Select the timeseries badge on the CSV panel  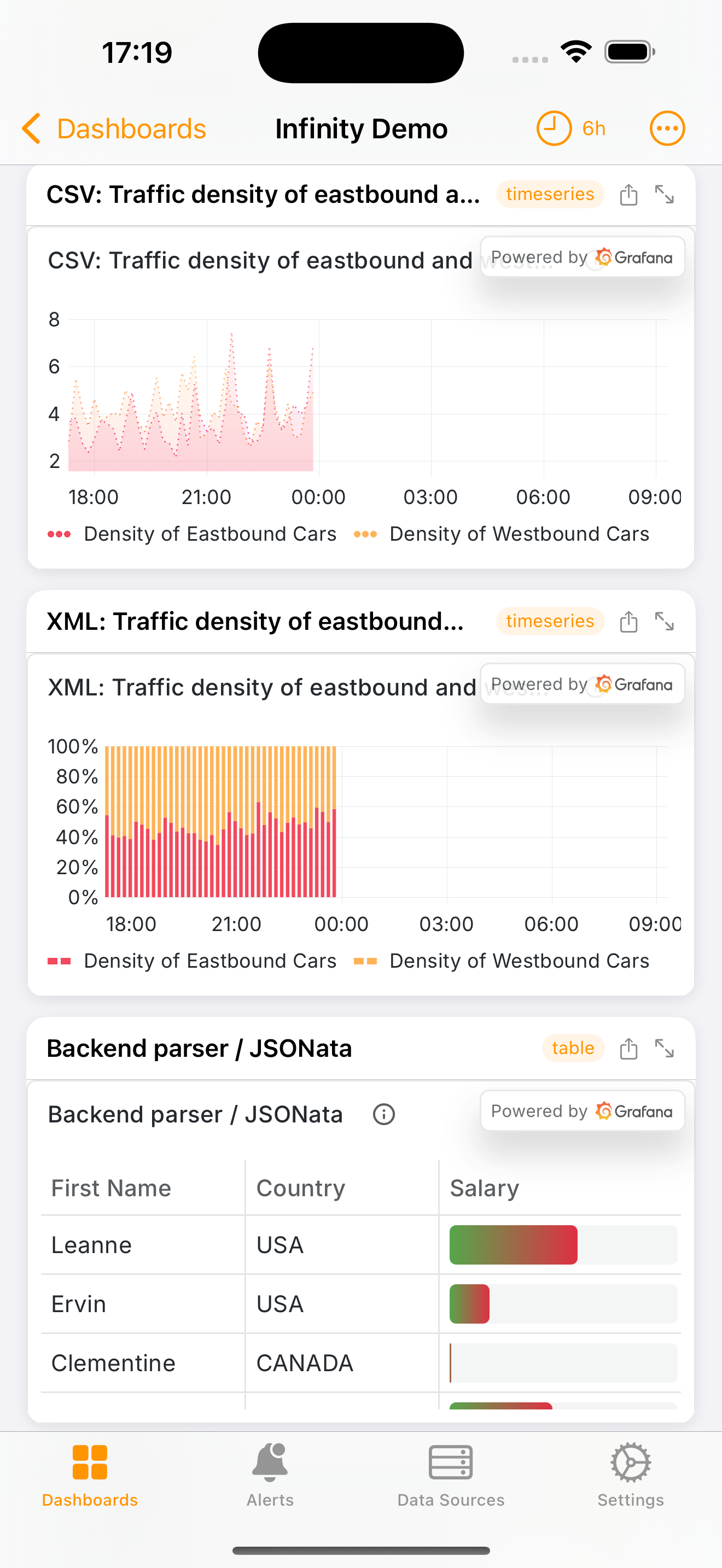[550, 194]
